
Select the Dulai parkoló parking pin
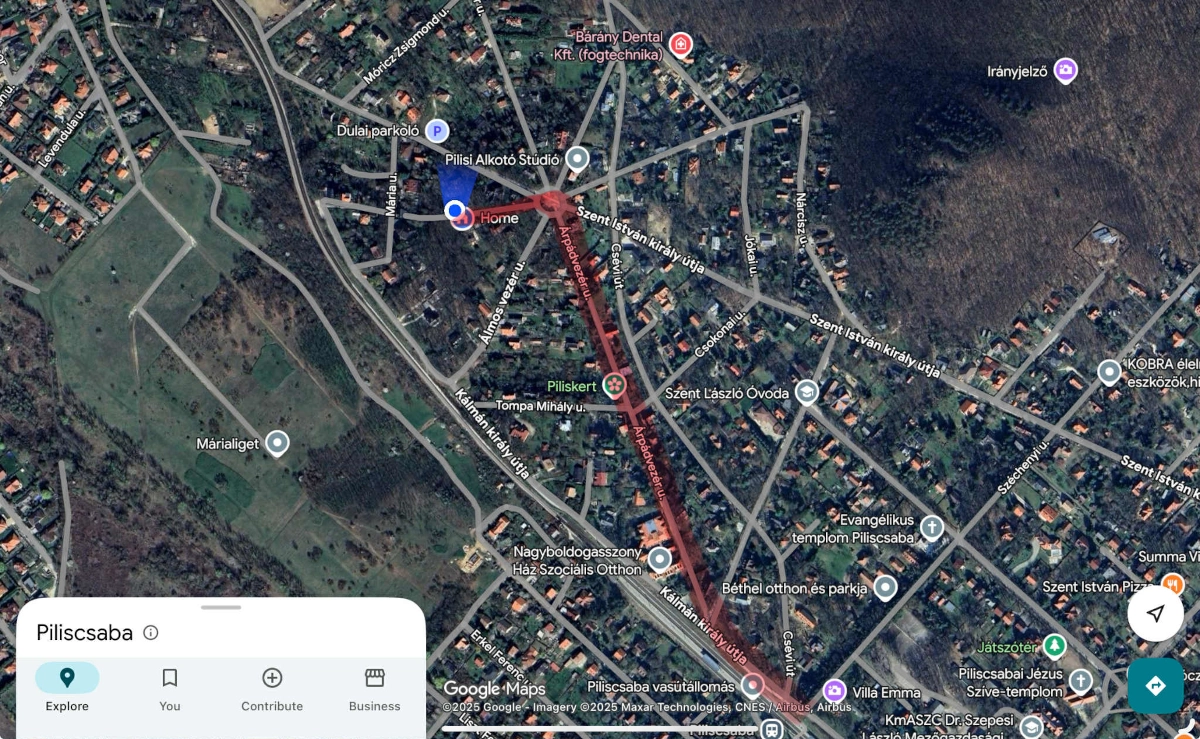point(436,130)
